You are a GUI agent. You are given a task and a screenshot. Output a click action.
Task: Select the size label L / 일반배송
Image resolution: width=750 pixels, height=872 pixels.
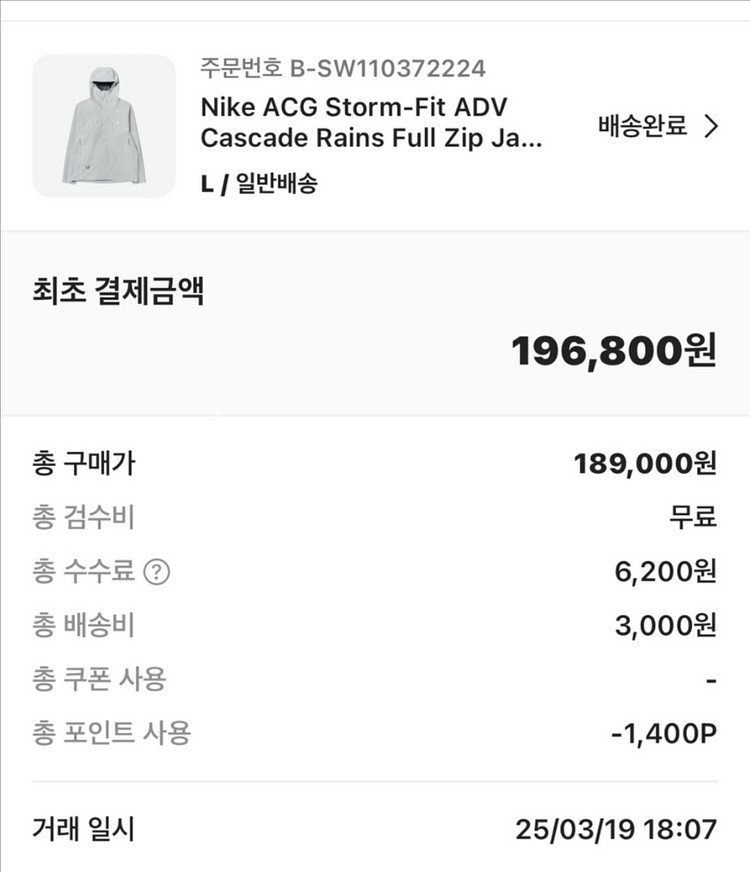263,185
